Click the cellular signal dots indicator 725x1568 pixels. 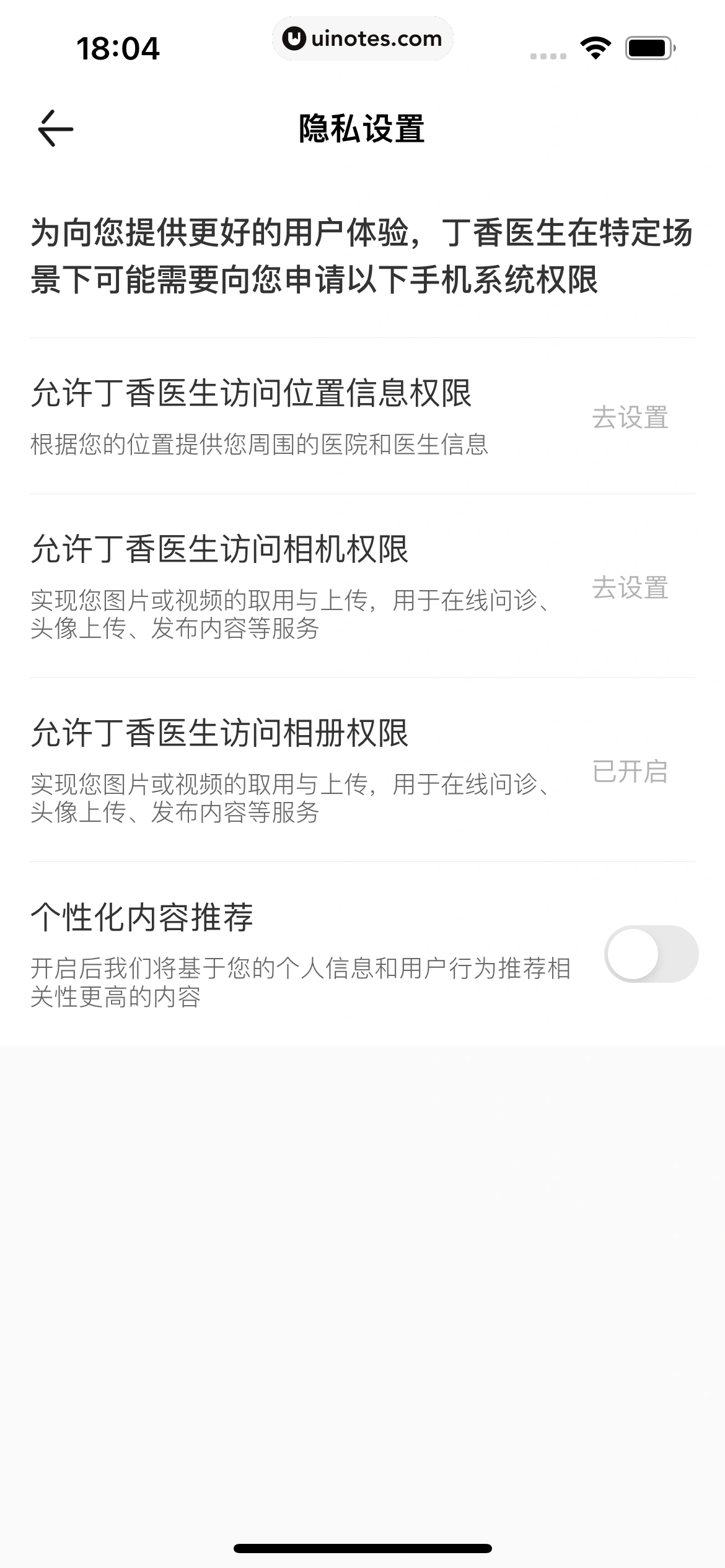tap(548, 56)
